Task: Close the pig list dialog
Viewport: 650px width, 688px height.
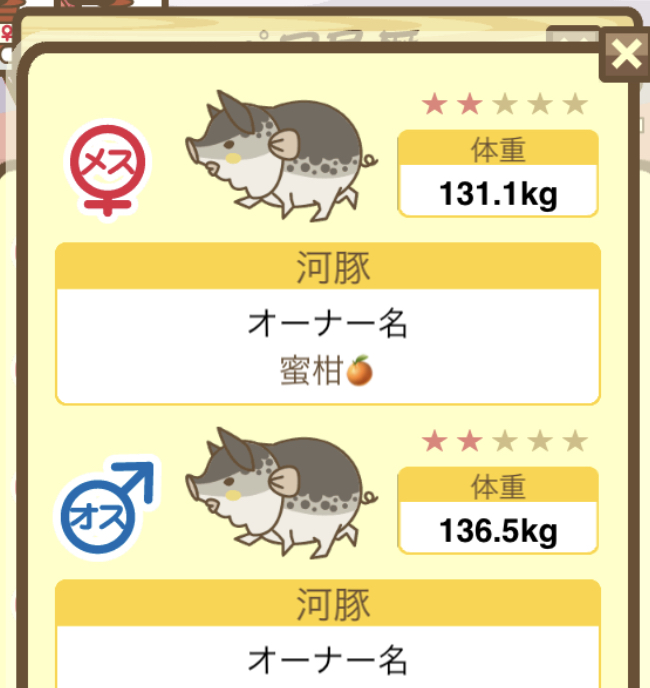Action: 626,55
